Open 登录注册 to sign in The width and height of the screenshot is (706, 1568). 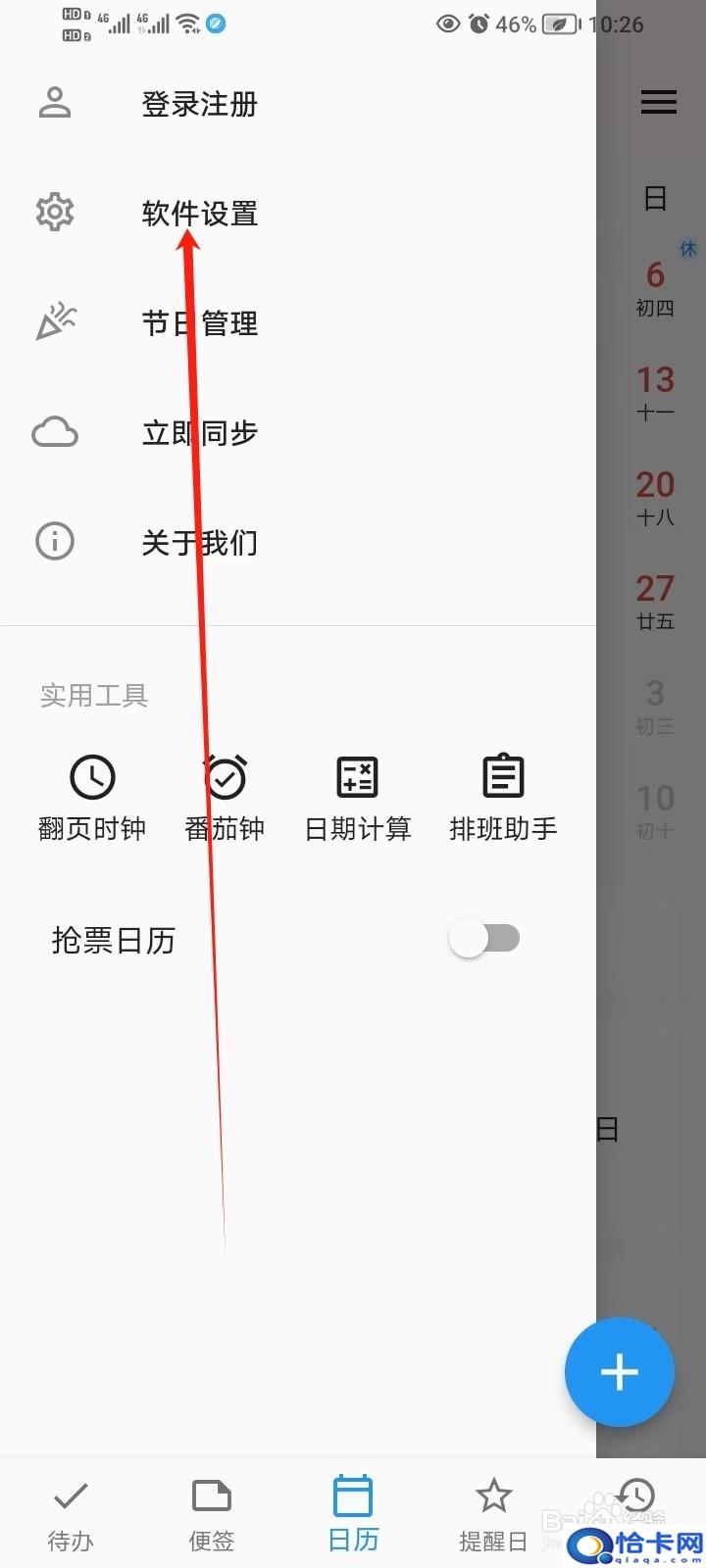298,103
